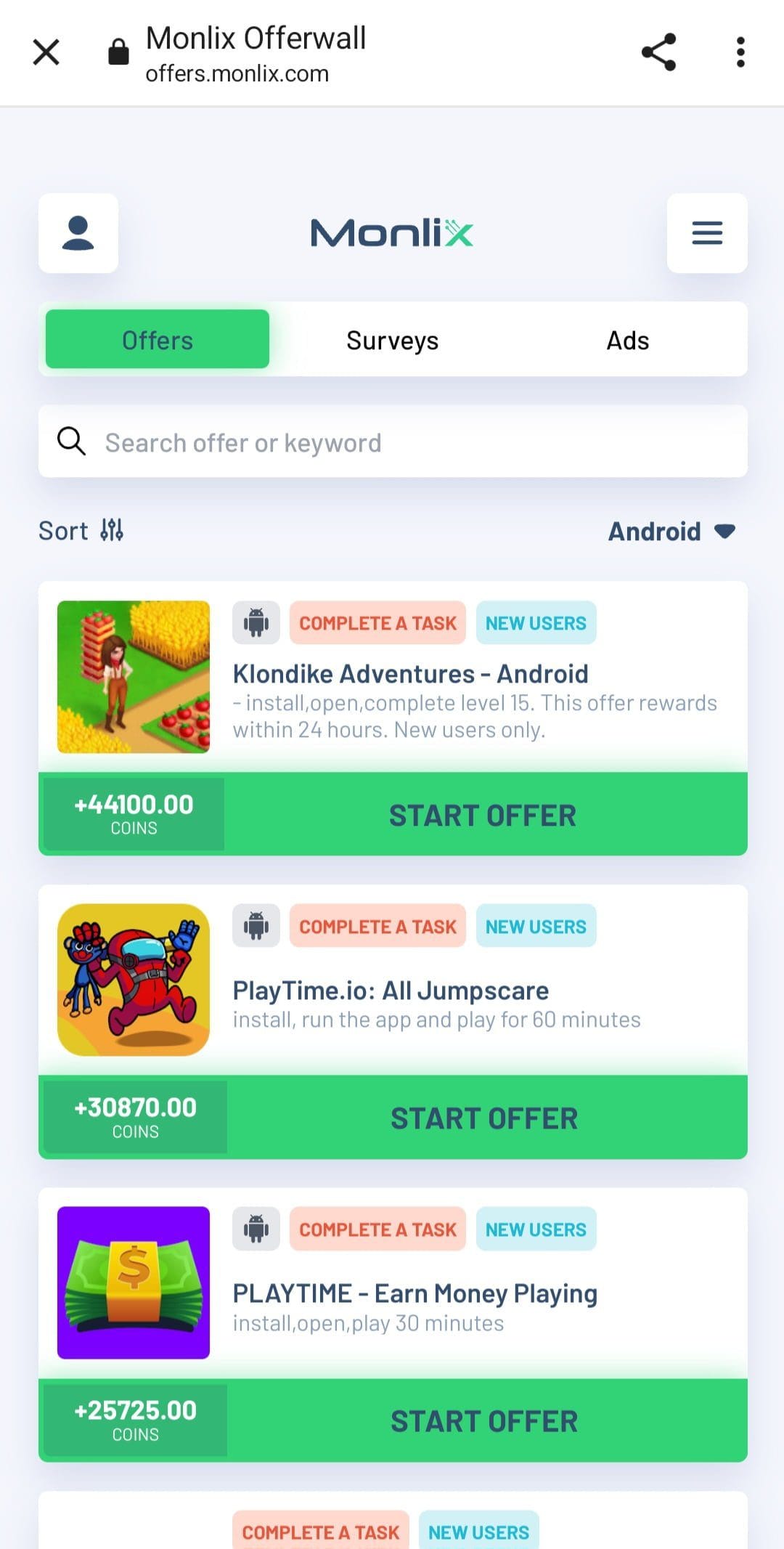
Task: Open the Sort options
Action: (x=81, y=531)
